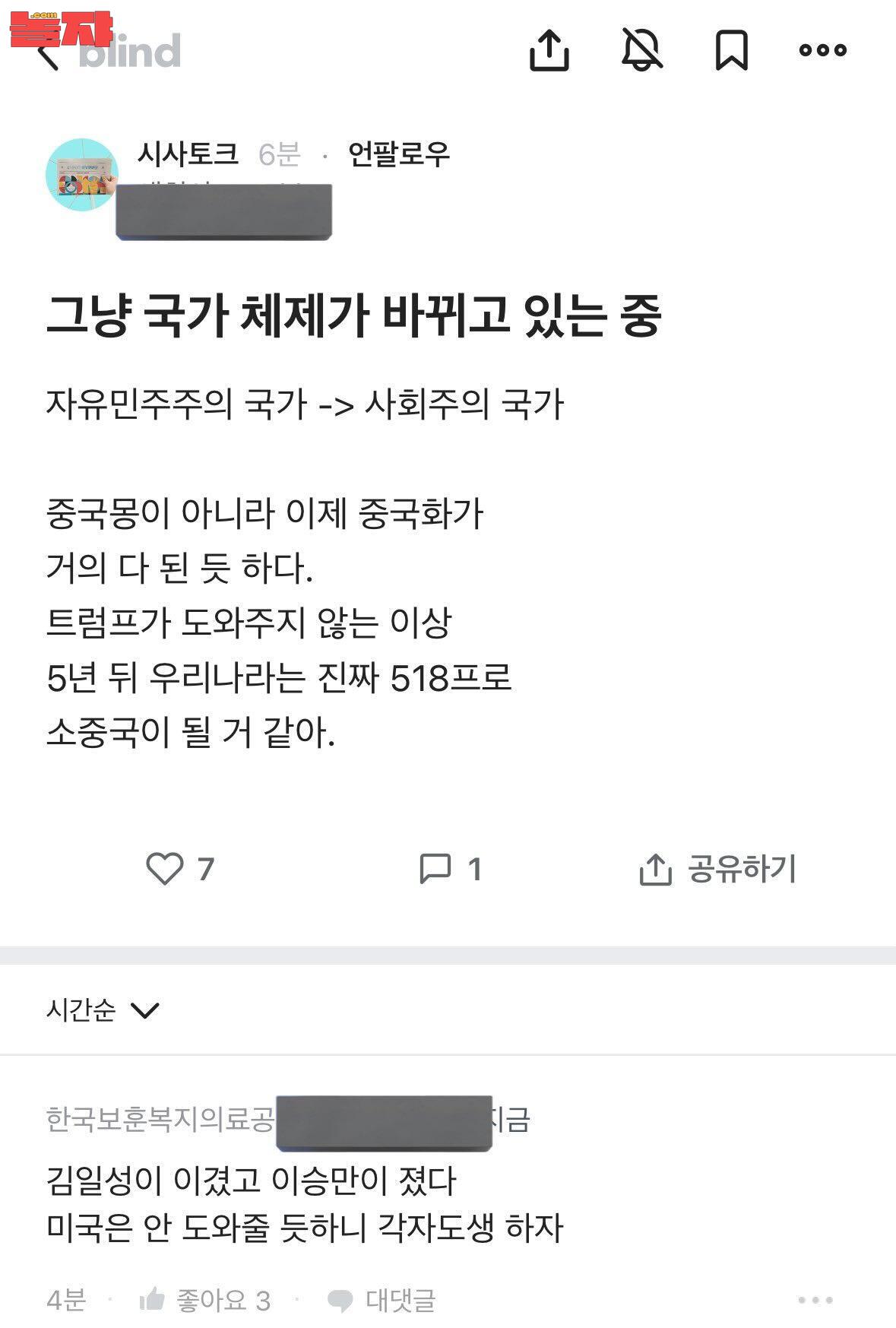Open the post's comment icon
Screen dimensions: 896x1328
click(x=435, y=869)
